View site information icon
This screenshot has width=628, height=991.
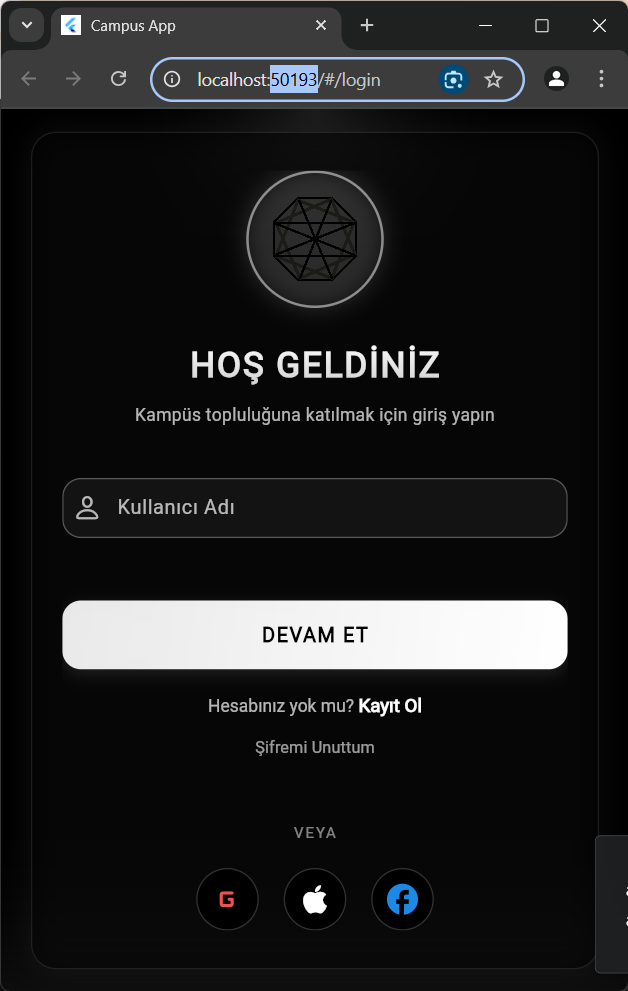[x=172, y=79]
